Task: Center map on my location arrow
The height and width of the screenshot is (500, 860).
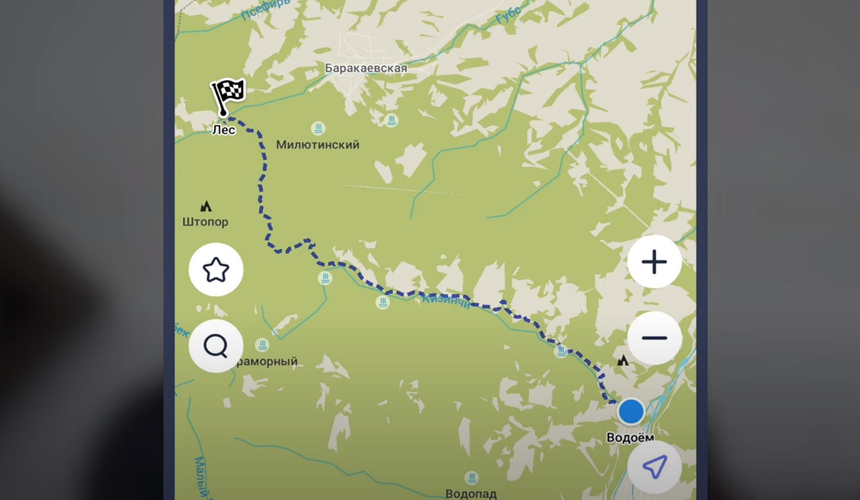Action: pyautogui.click(x=654, y=466)
